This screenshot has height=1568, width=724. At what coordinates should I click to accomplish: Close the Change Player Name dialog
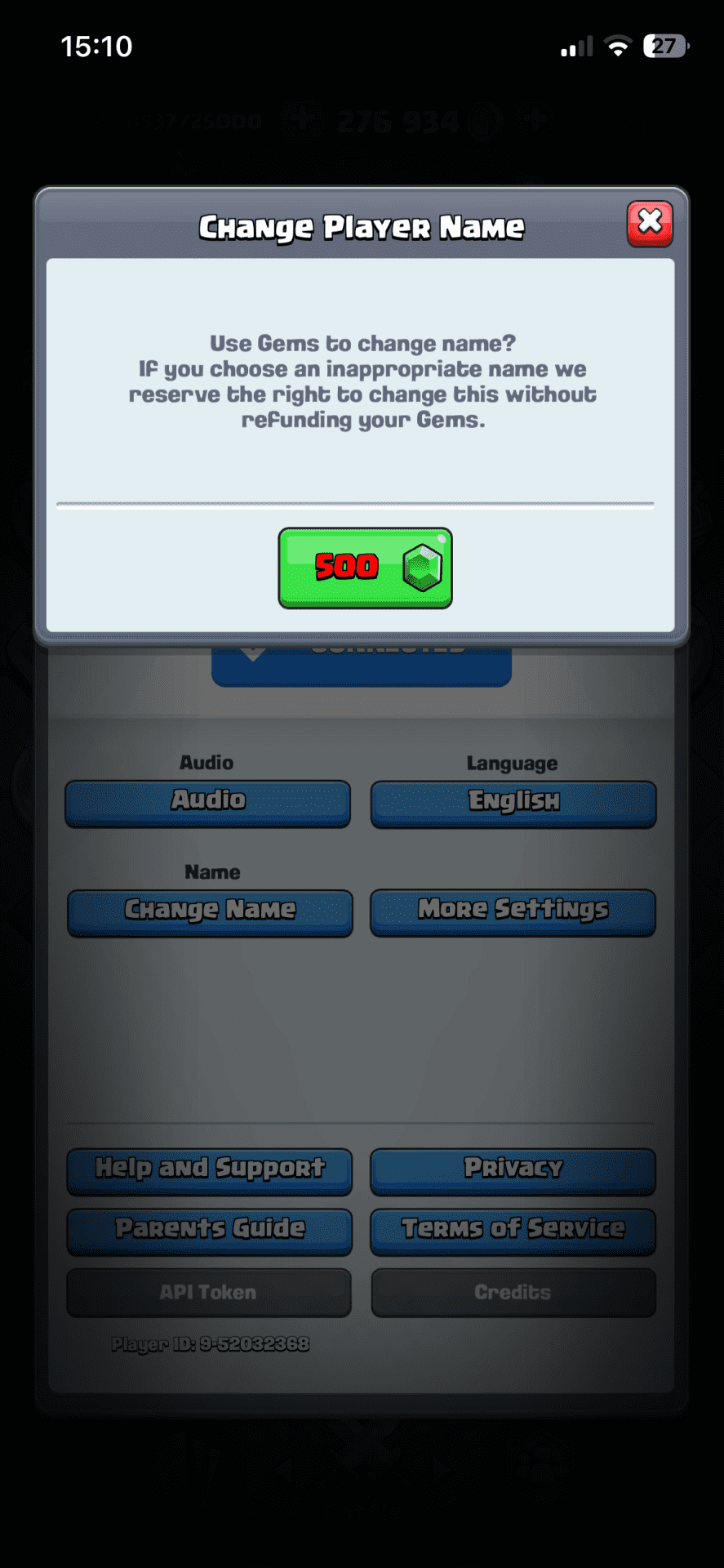click(650, 223)
